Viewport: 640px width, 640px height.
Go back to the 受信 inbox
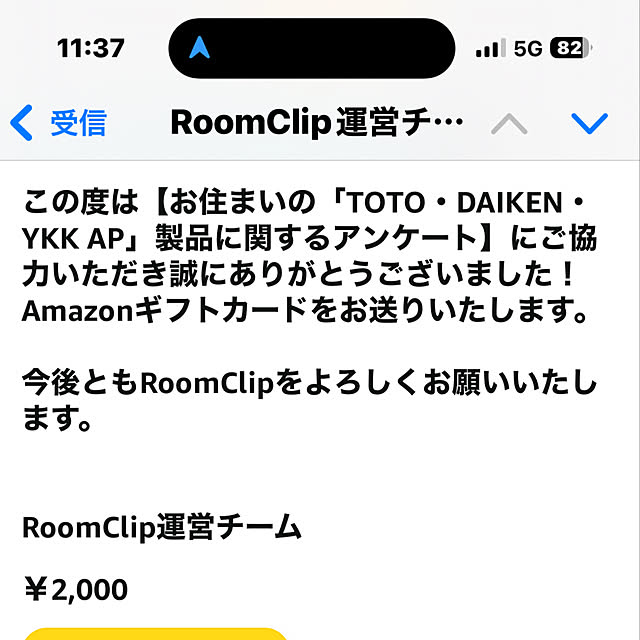58,123
